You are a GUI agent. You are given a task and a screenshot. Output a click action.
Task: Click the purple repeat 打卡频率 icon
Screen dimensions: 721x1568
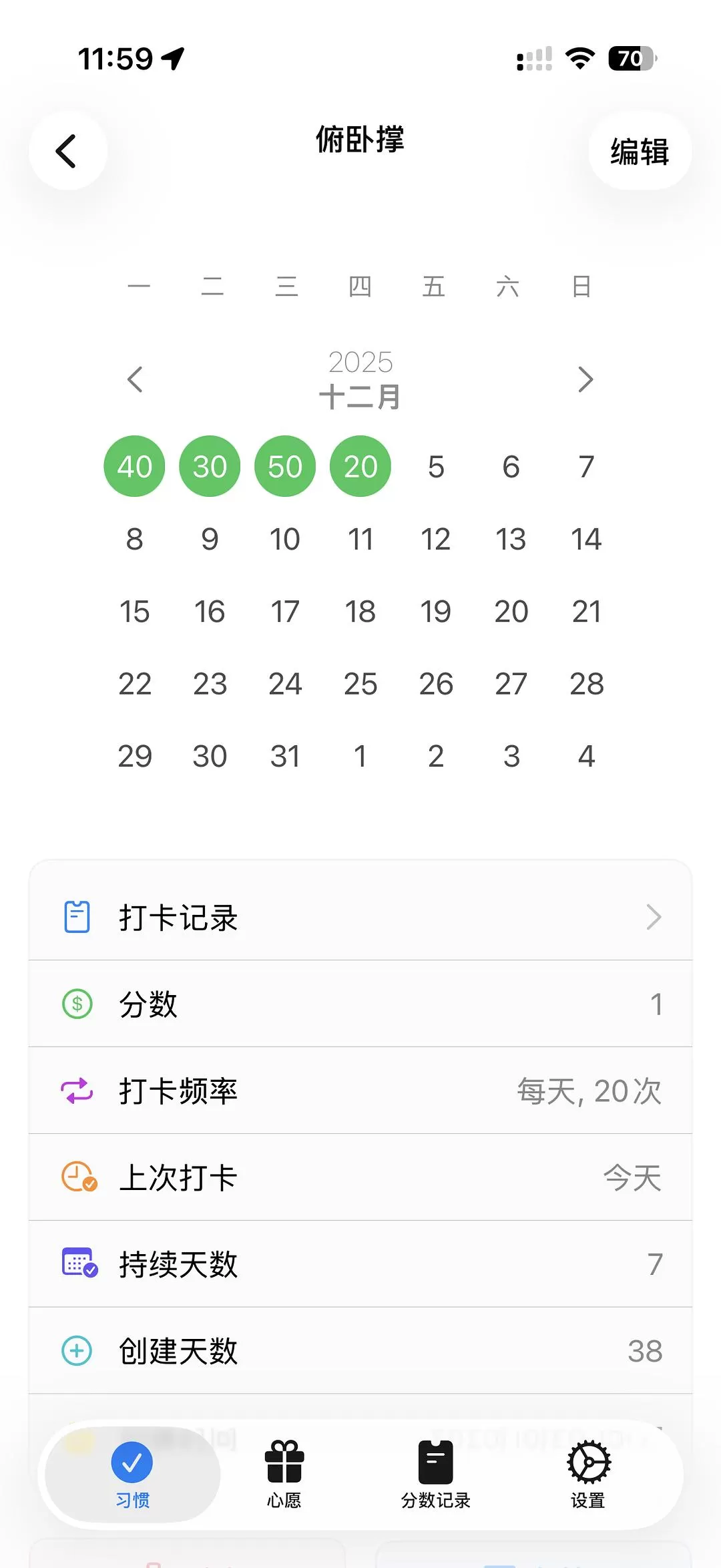click(77, 1090)
